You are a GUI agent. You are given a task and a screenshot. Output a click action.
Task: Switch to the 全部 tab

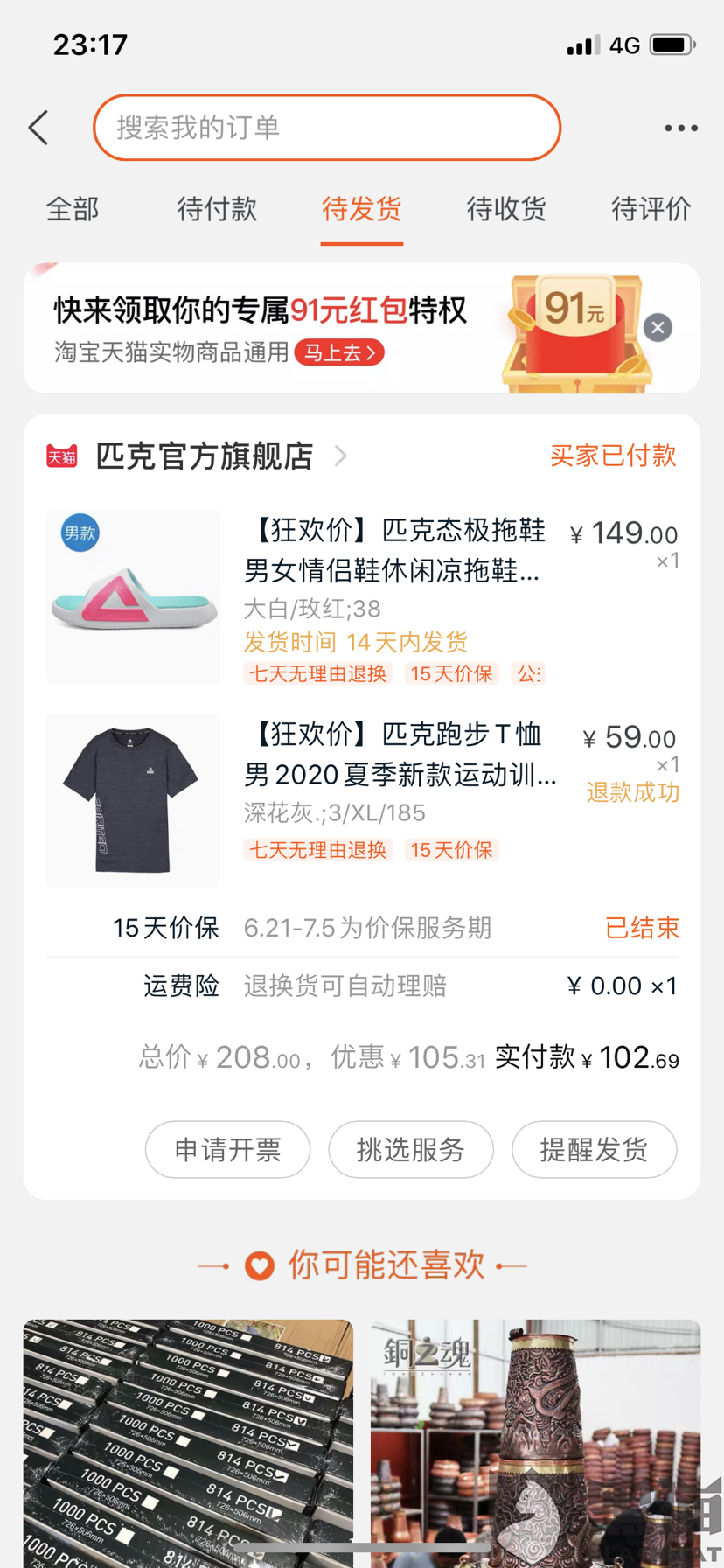[73, 209]
